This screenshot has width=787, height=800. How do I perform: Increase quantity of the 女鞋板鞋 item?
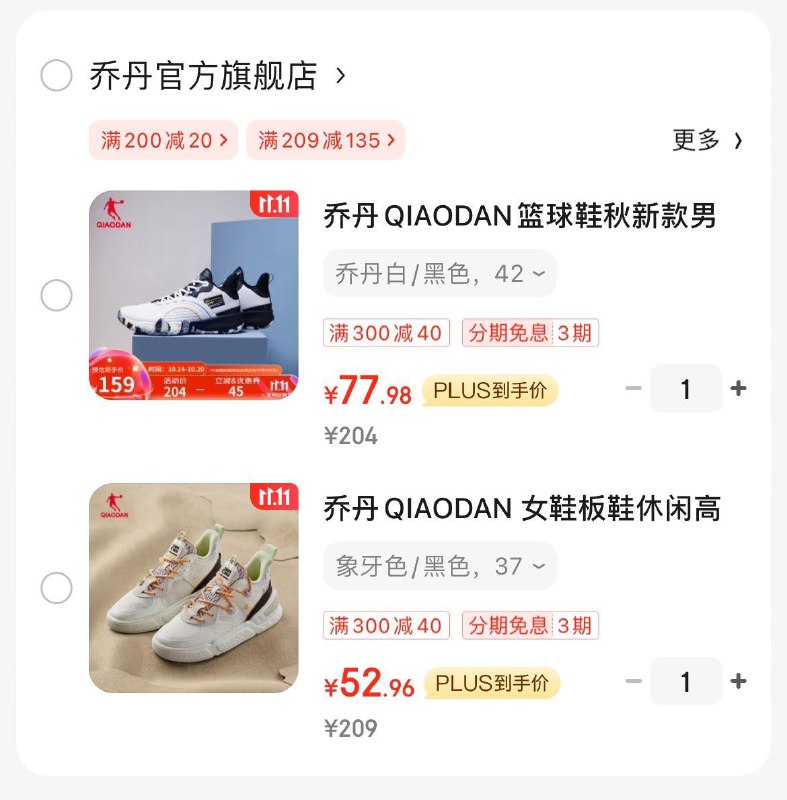click(x=739, y=682)
